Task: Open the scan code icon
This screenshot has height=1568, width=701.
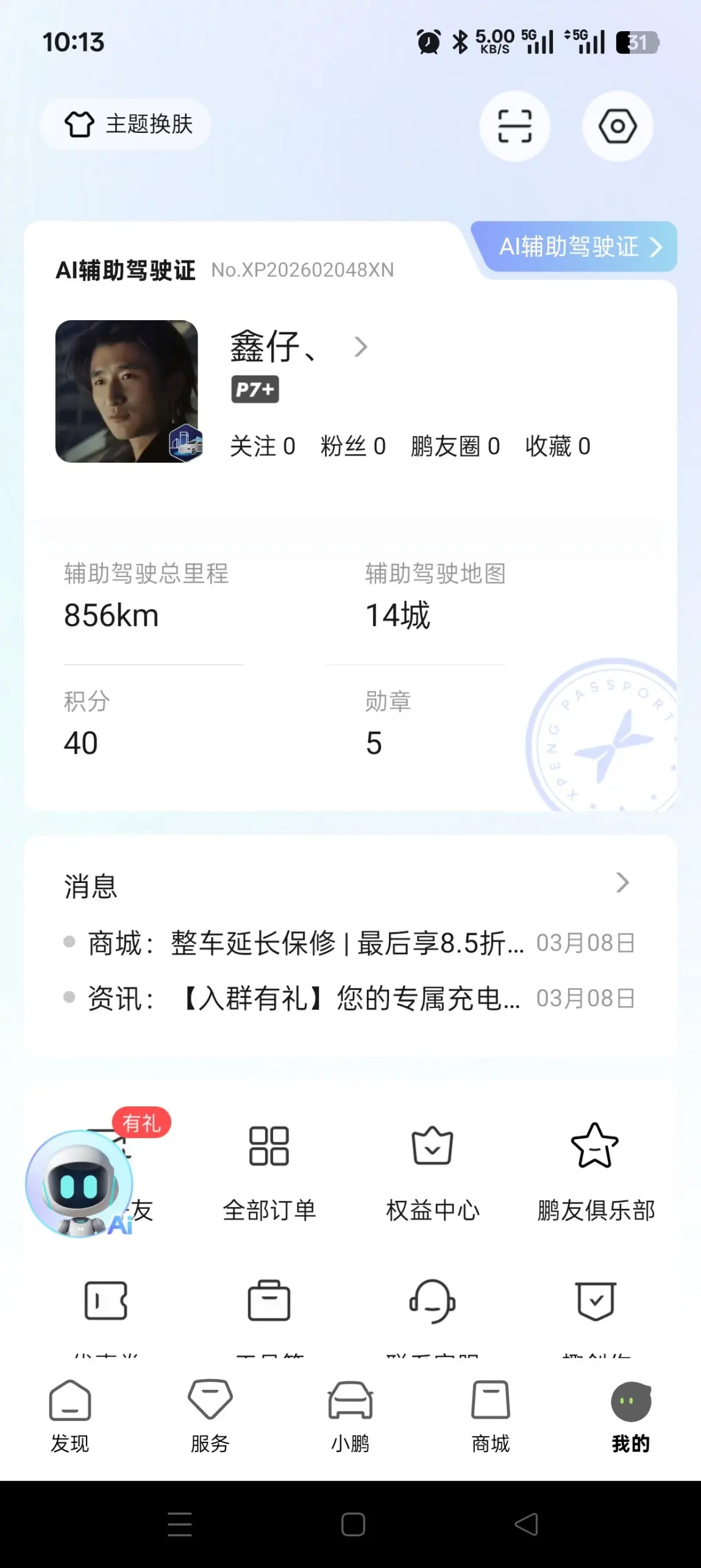Action: [x=514, y=126]
